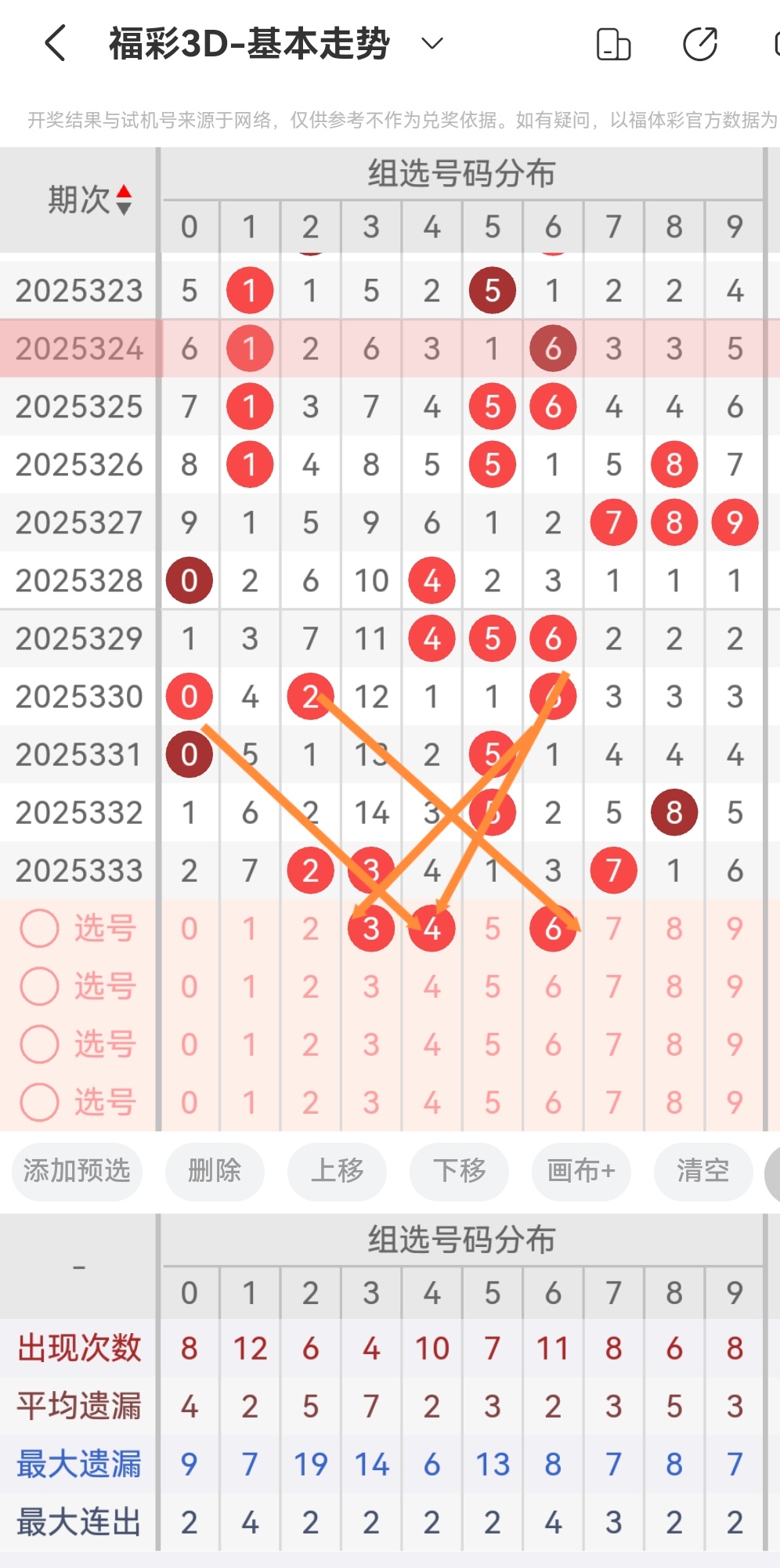Select the radio circle of the first 选号 row
The width and height of the screenshot is (780, 1568).
click(x=39, y=929)
